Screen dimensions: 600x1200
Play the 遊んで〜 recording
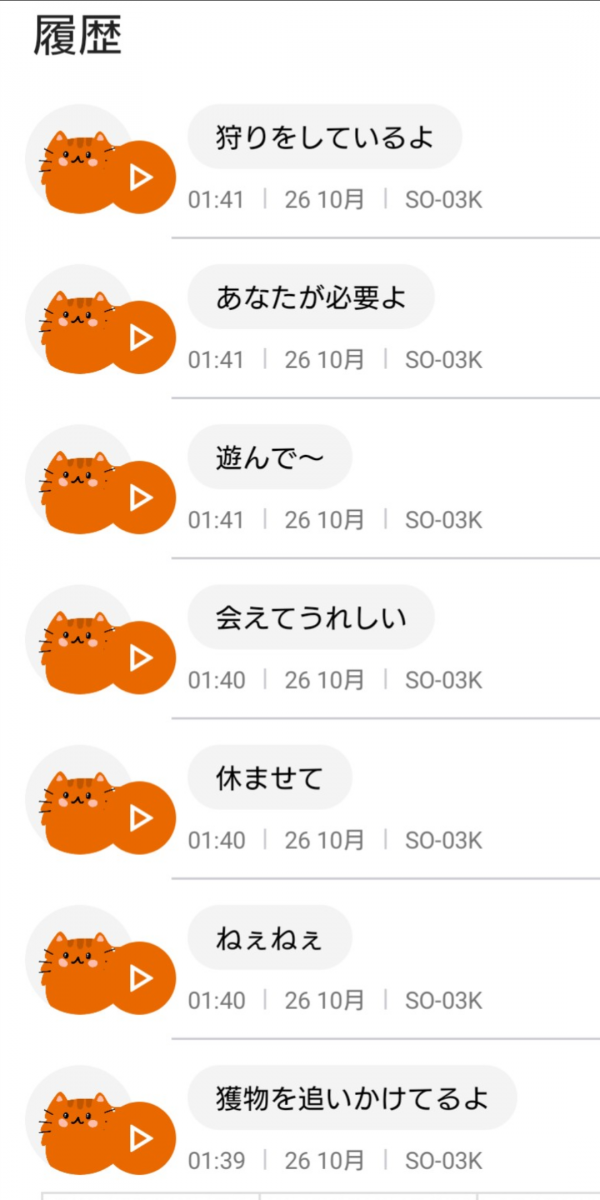[141, 497]
